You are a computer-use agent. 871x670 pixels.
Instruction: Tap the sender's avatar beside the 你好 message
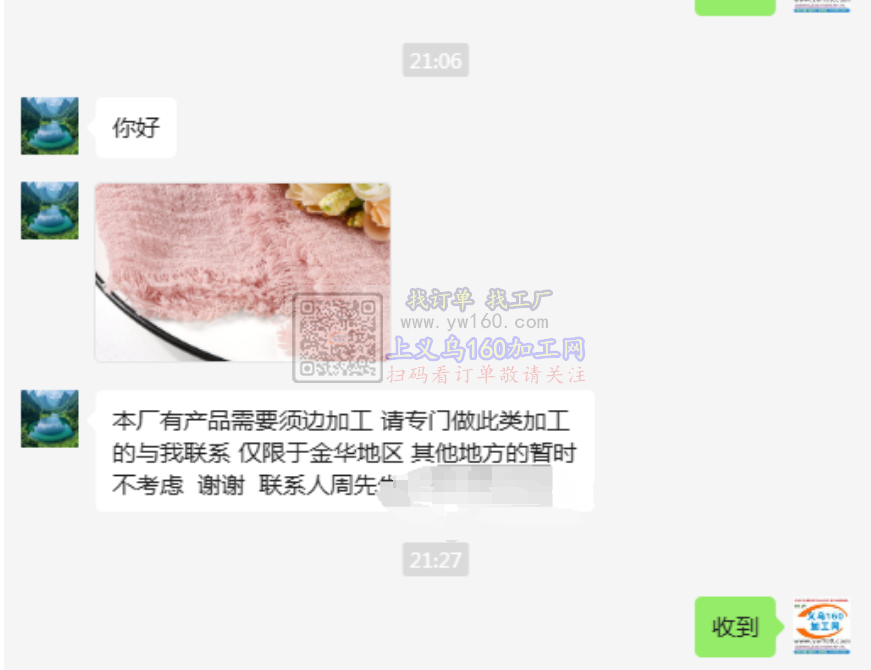pyautogui.click(x=50, y=126)
